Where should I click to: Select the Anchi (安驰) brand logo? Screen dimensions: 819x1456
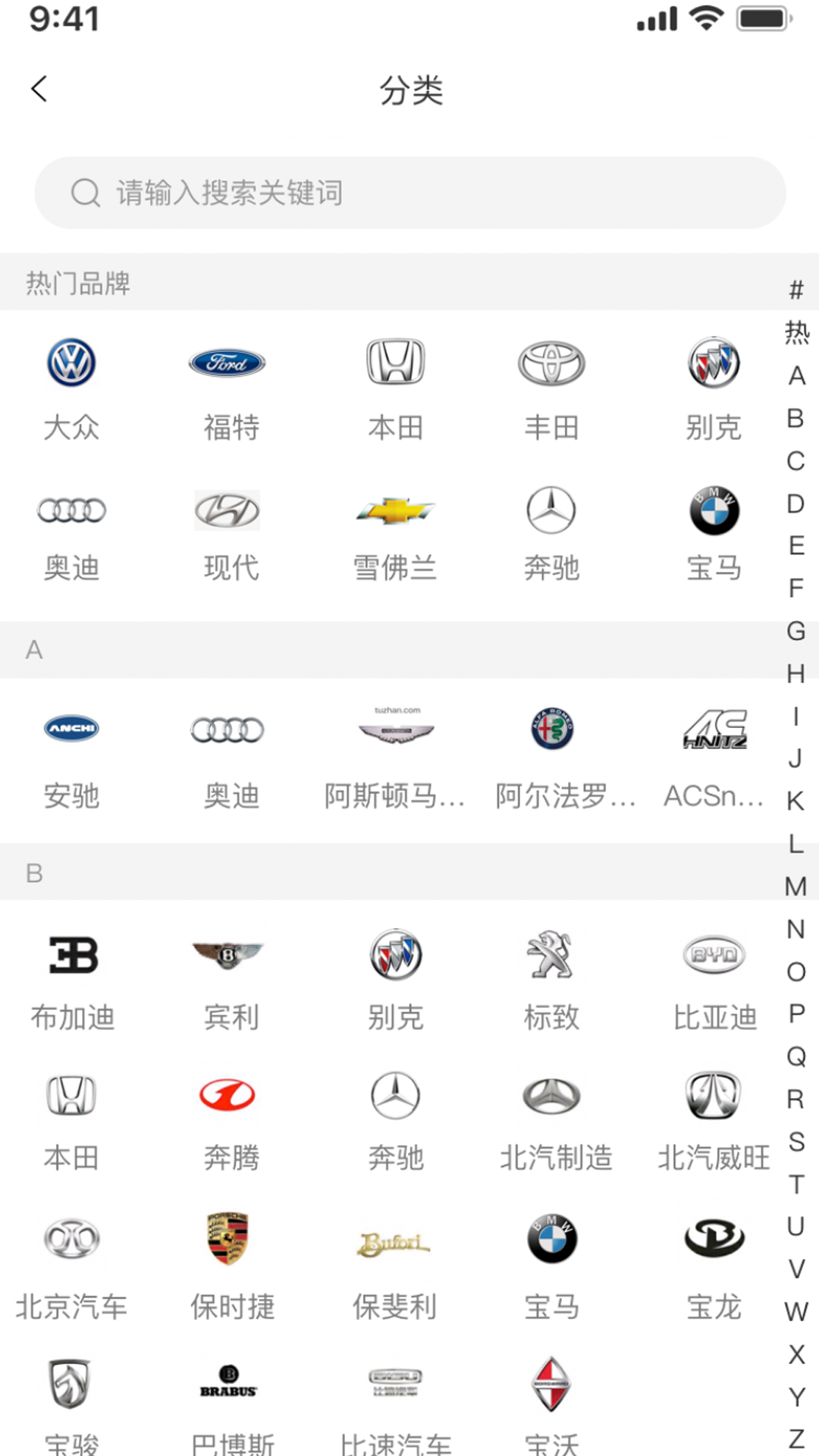(71, 730)
